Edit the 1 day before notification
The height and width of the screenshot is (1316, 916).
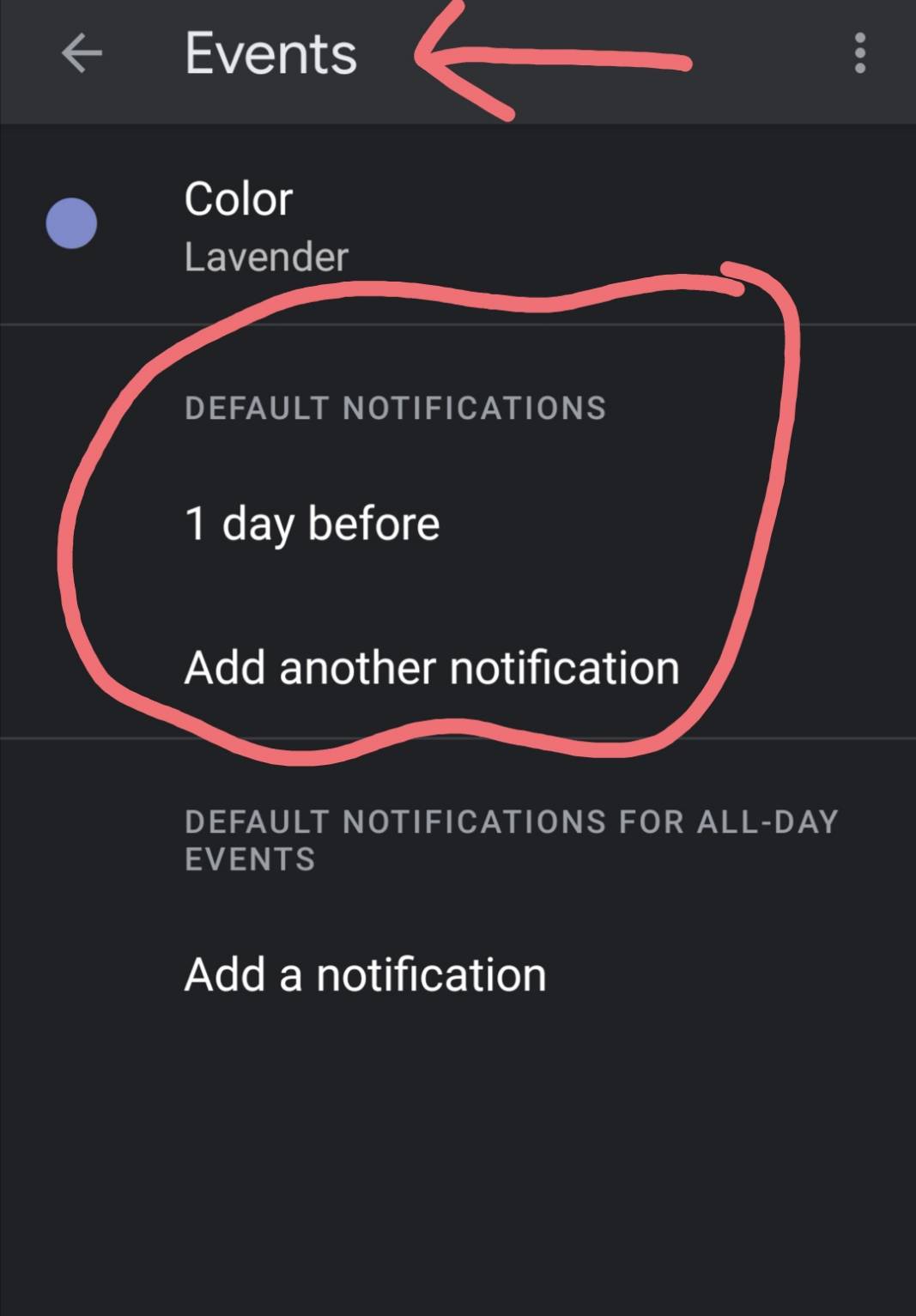pos(458,524)
